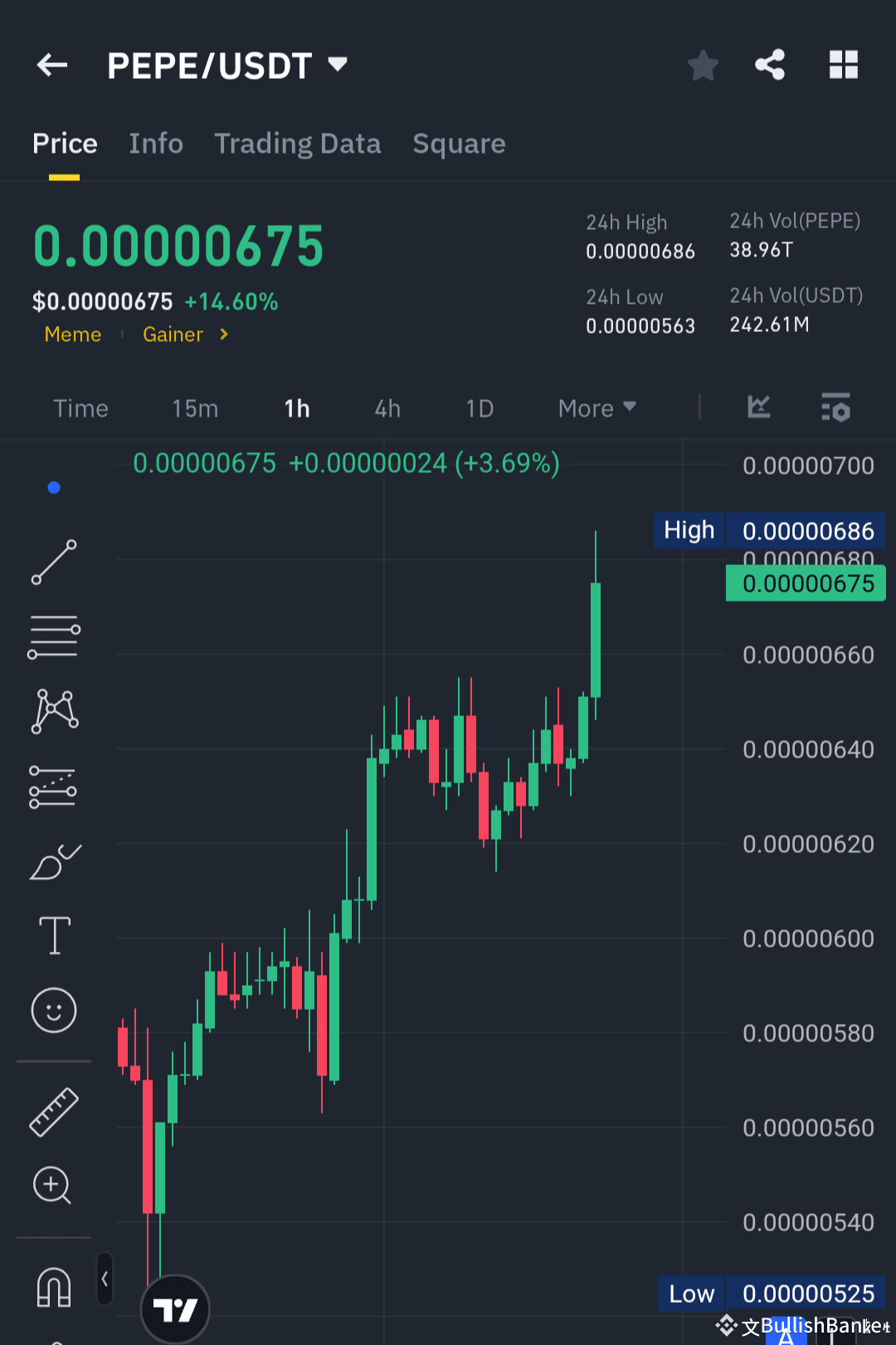Open the Square tab

click(x=459, y=143)
